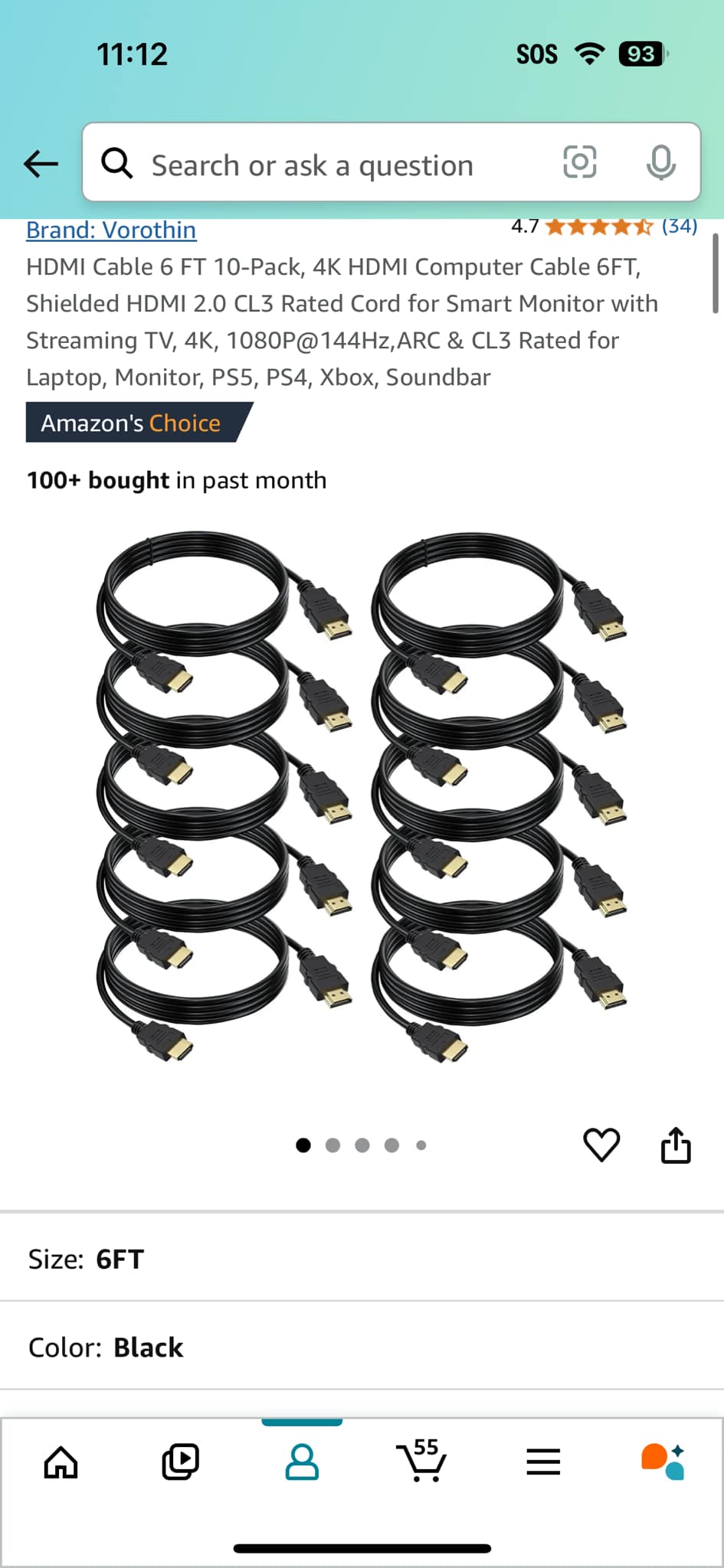
Task: View the 34 customer ratings
Action: pyautogui.click(x=680, y=226)
